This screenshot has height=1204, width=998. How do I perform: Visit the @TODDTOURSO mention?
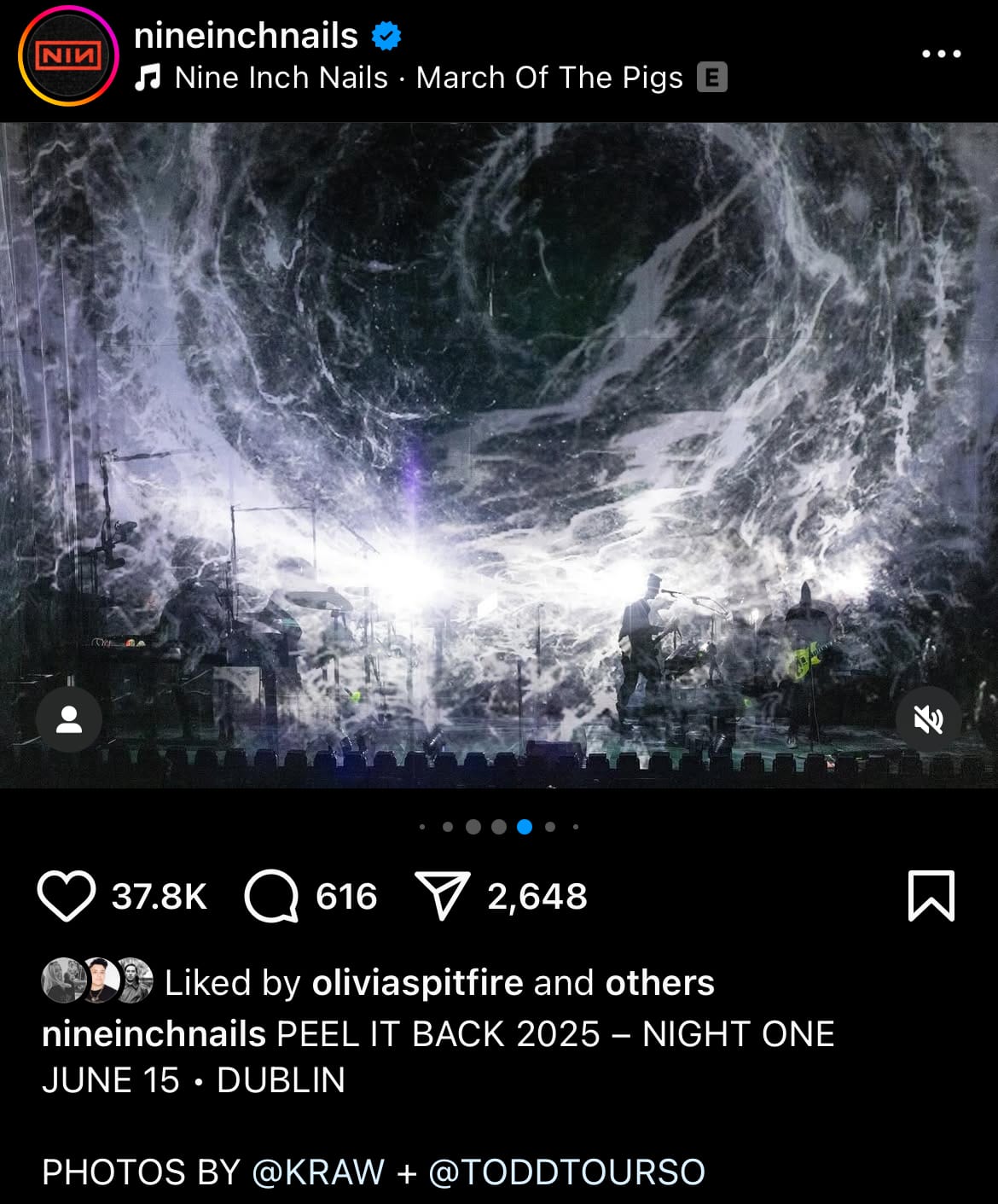click(x=566, y=1172)
